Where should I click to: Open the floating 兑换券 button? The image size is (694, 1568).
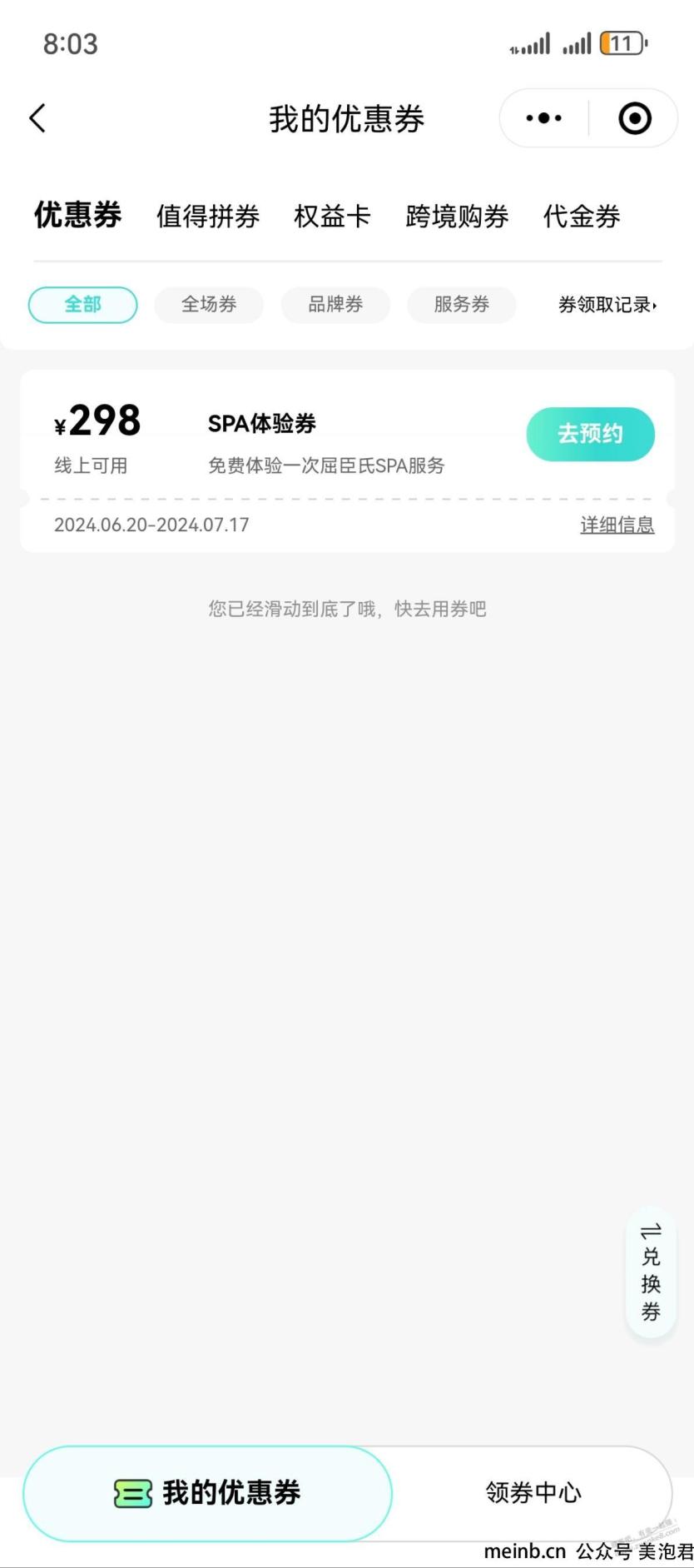coord(651,1272)
